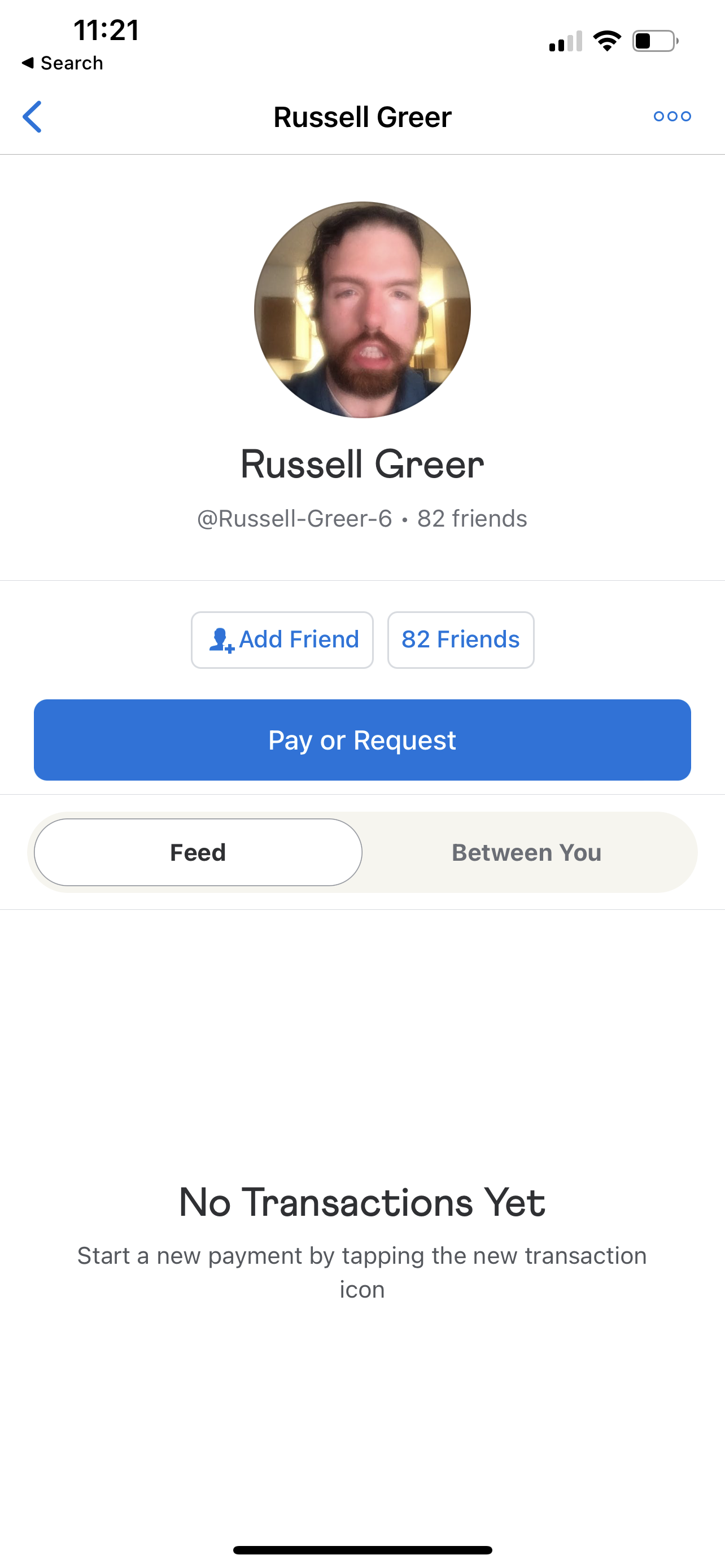
Task: Tap Pay or Request
Action: click(362, 740)
